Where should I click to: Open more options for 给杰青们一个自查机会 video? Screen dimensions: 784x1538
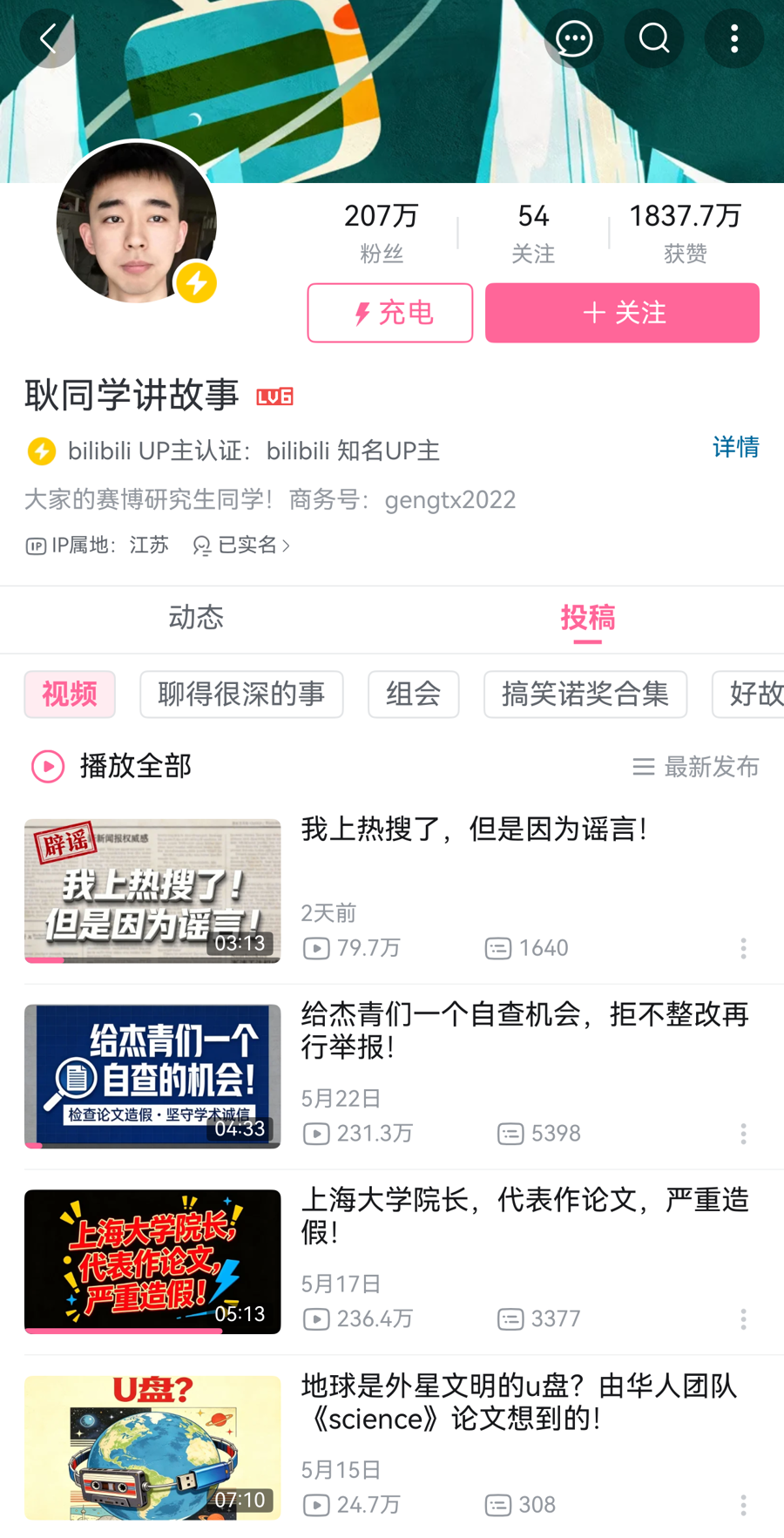point(743,1134)
